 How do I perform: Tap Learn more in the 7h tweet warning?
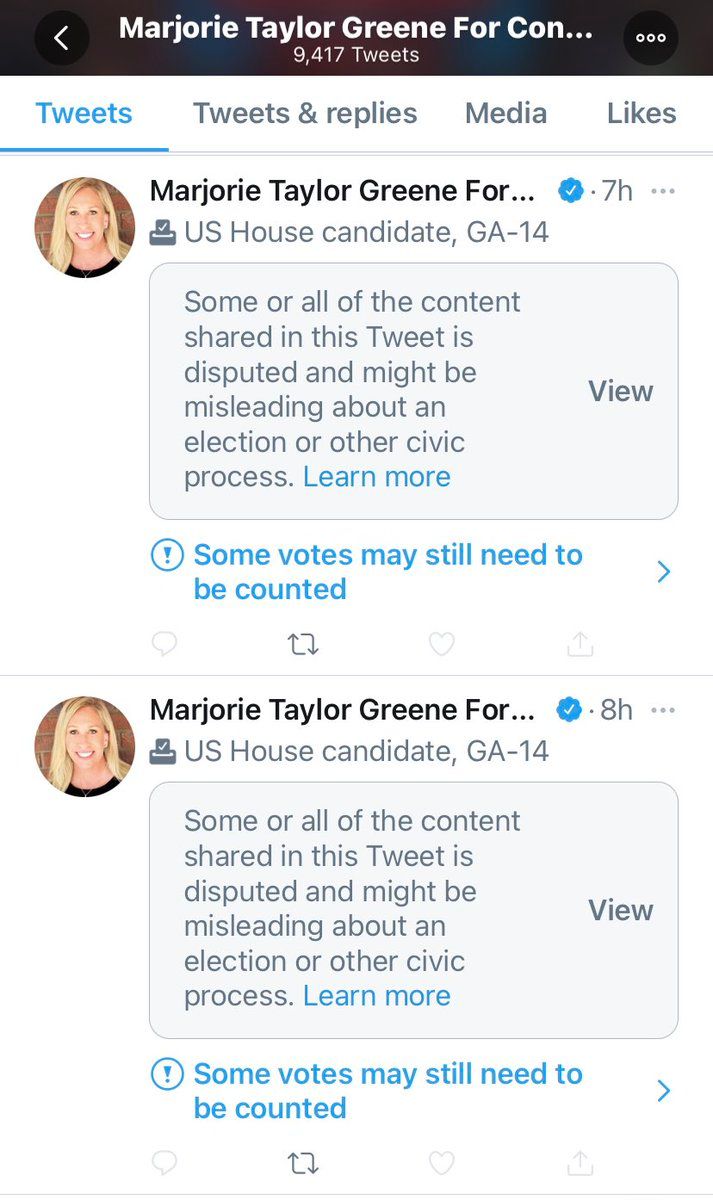[377, 477]
